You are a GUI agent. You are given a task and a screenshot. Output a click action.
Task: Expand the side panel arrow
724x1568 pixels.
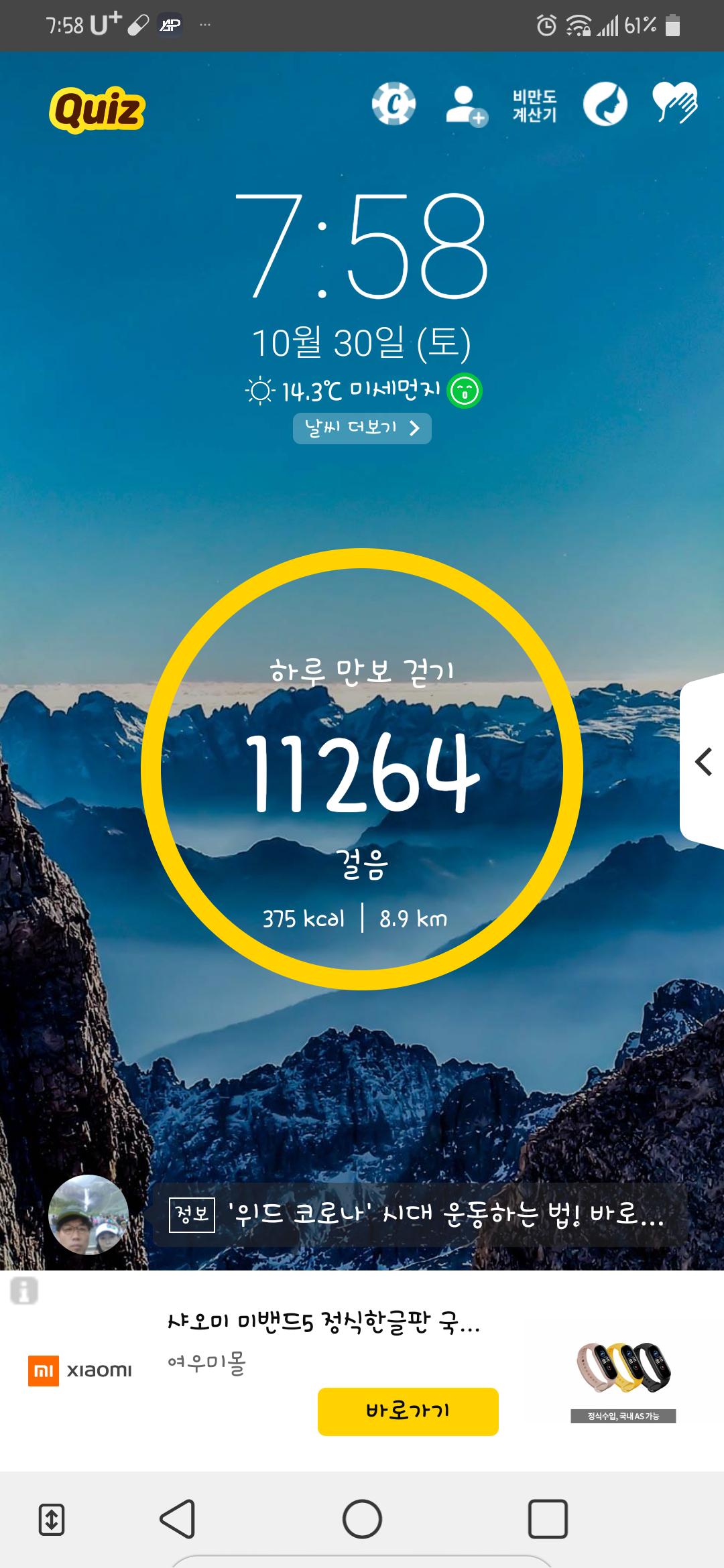[x=703, y=762]
